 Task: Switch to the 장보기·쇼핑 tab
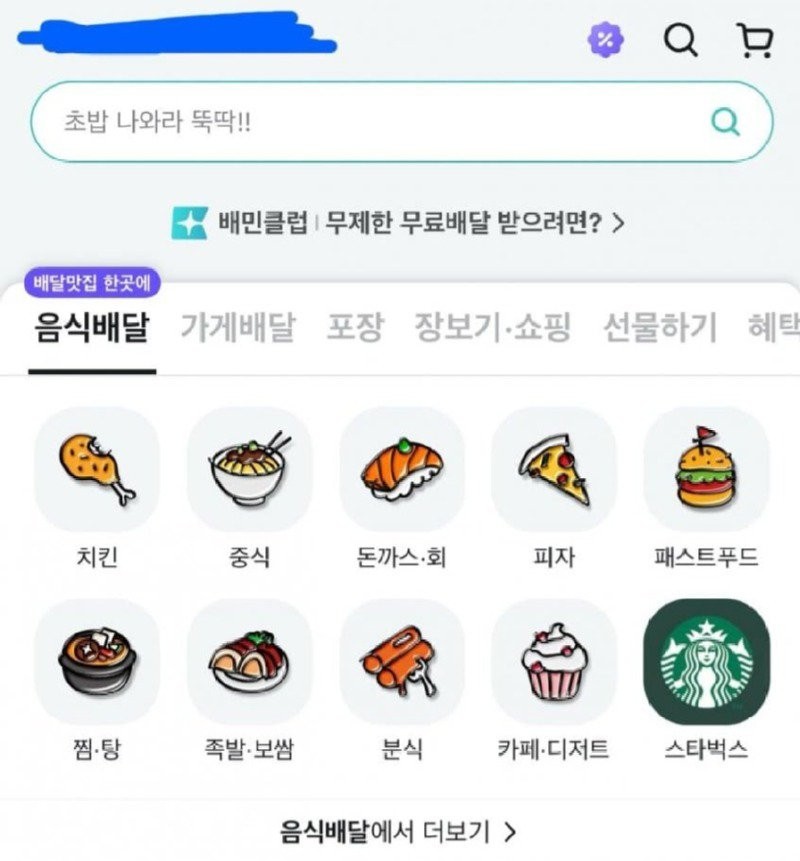pyautogui.click(x=492, y=327)
